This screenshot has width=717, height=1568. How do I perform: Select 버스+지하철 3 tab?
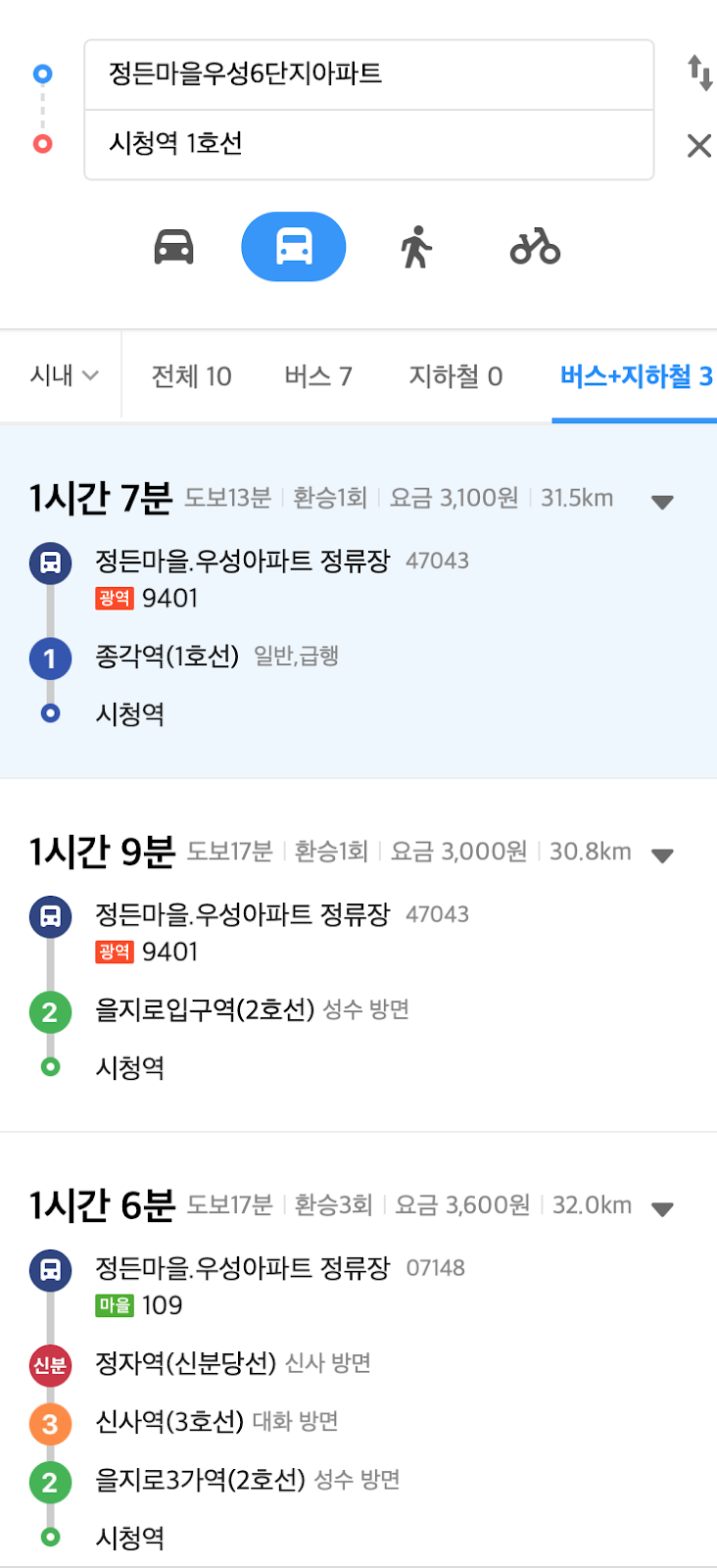click(636, 376)
